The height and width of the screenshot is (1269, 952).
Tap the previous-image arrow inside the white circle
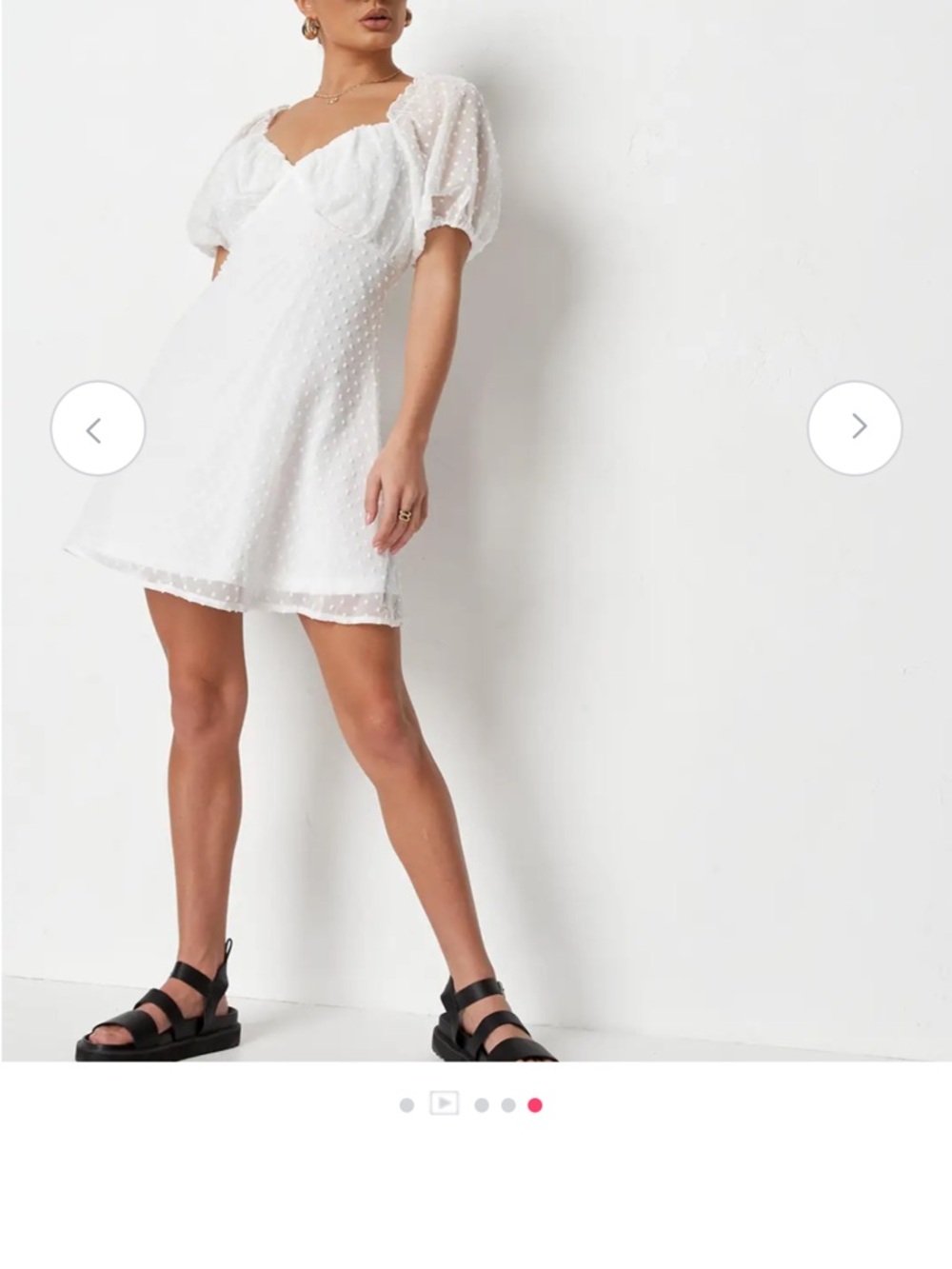pyautogui.click(x=98, y=429)
